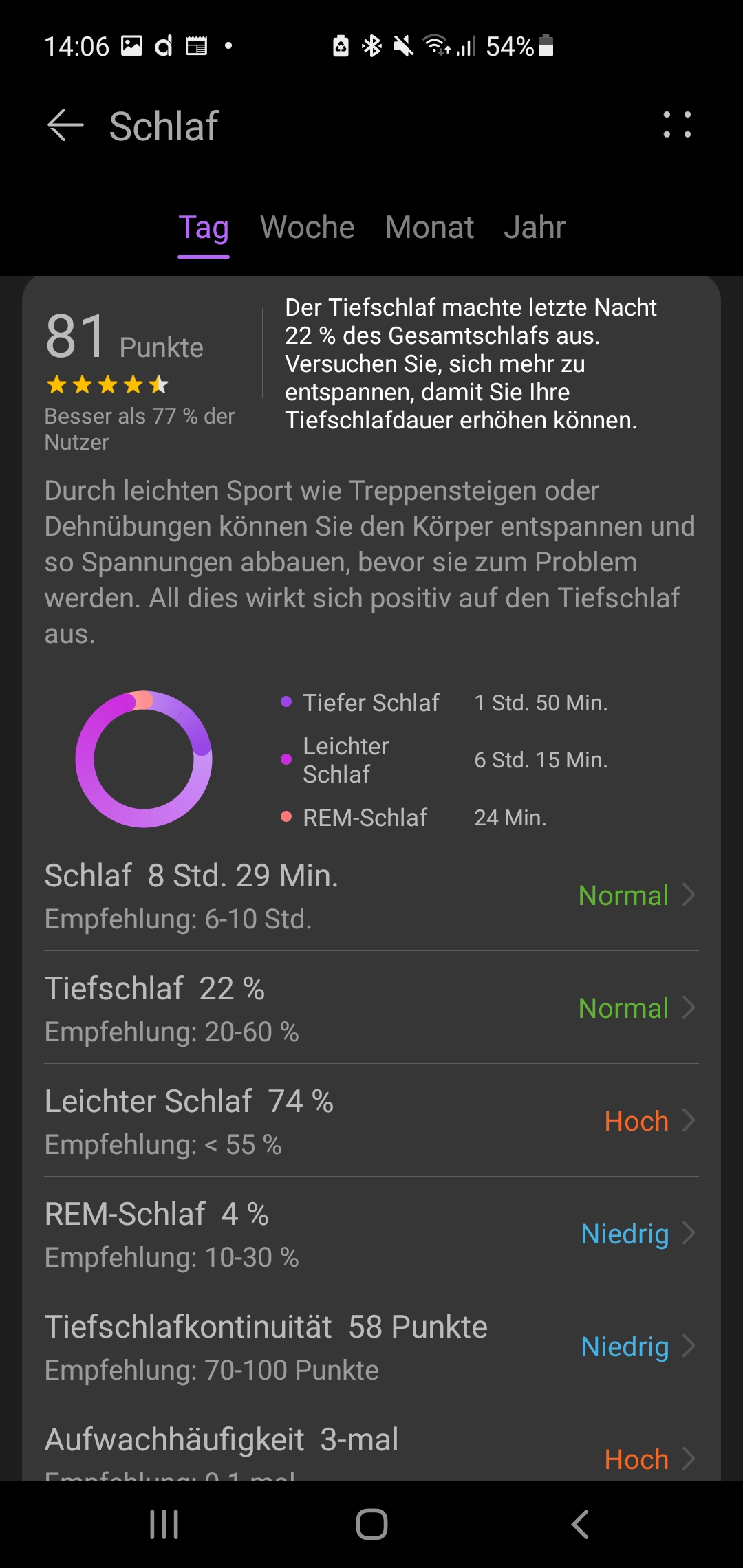Open recent apps from the navigation bar
Screen dimensions: 743x1568
pyautogui.click(x=164, y=1524)
